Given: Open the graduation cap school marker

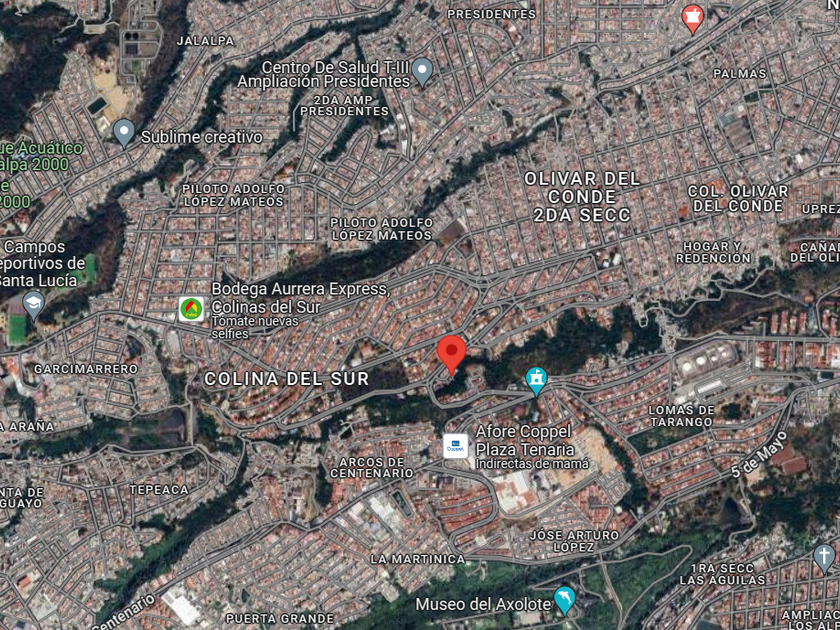Looking at the screenshot, I should click(34, 305).
